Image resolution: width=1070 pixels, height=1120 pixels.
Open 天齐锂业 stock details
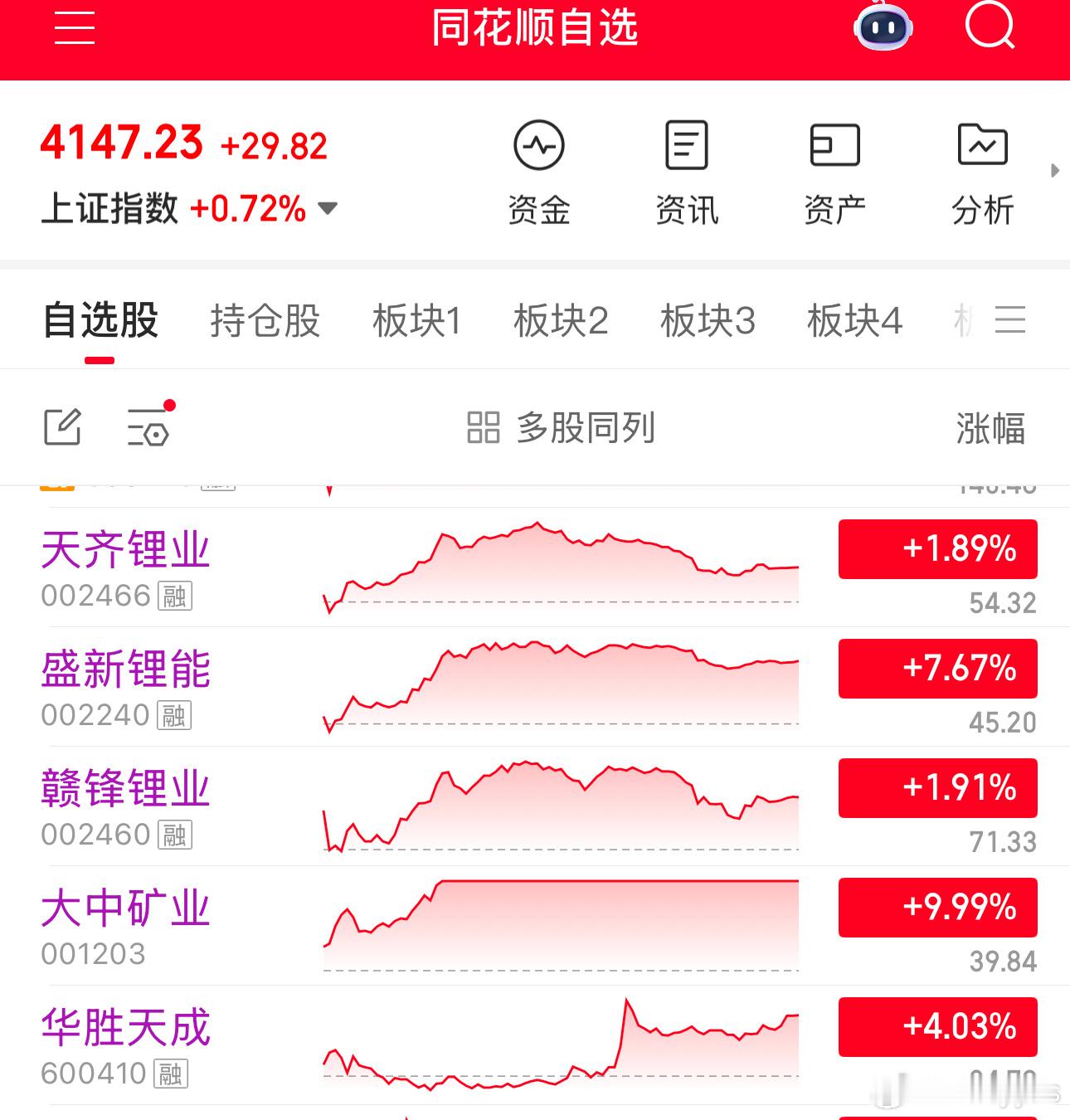click(x=124, y=548)
